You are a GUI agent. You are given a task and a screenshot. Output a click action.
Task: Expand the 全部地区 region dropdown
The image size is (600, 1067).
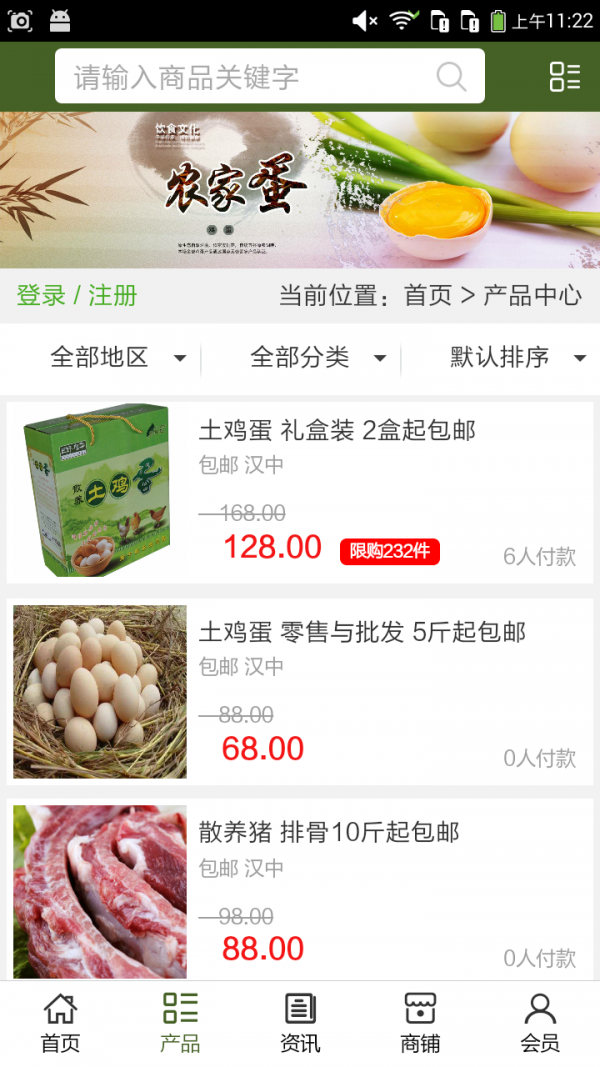118,357
